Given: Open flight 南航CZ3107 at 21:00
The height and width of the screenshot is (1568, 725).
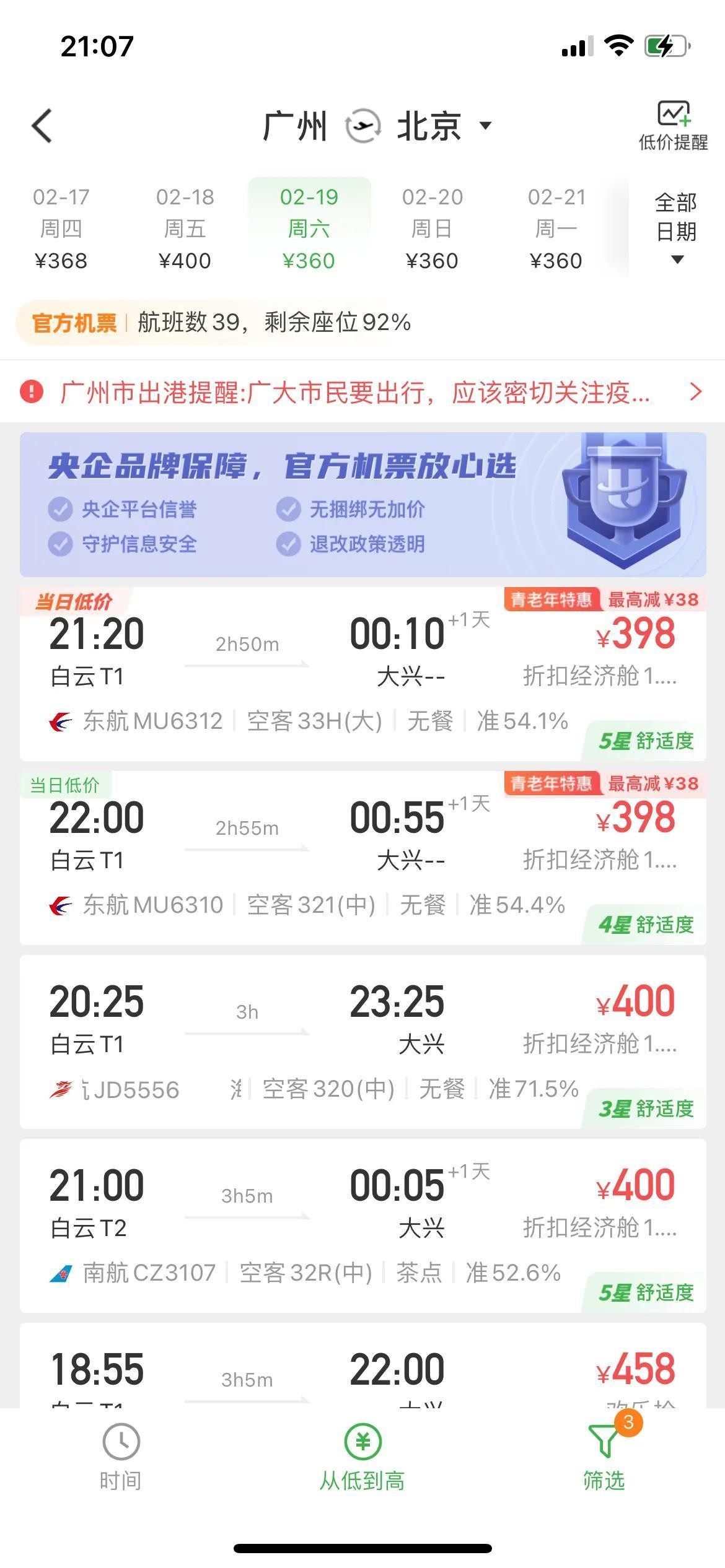Looking at the screenshot, I should coord(362,1226).
